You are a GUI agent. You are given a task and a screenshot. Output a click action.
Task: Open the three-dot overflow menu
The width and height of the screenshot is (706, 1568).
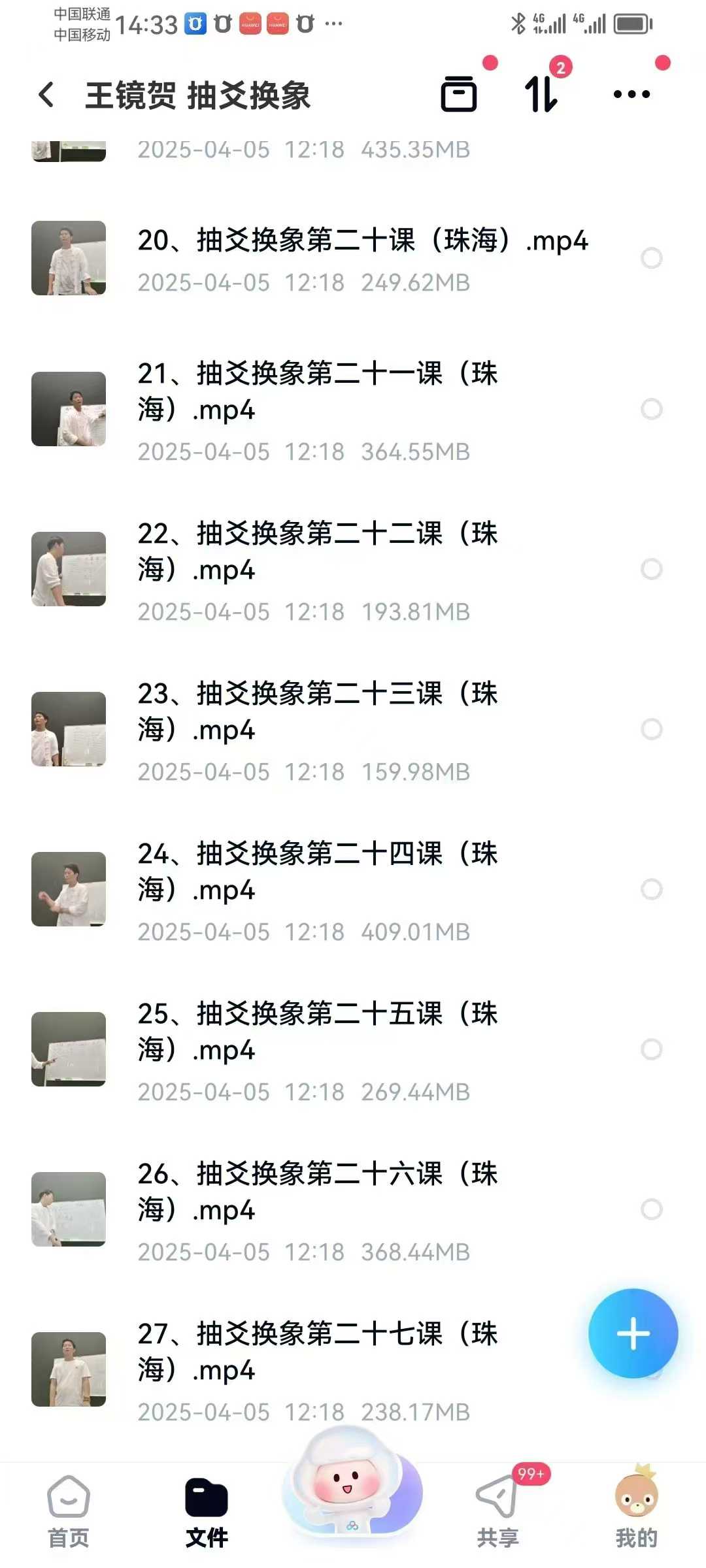click(631, 95)
